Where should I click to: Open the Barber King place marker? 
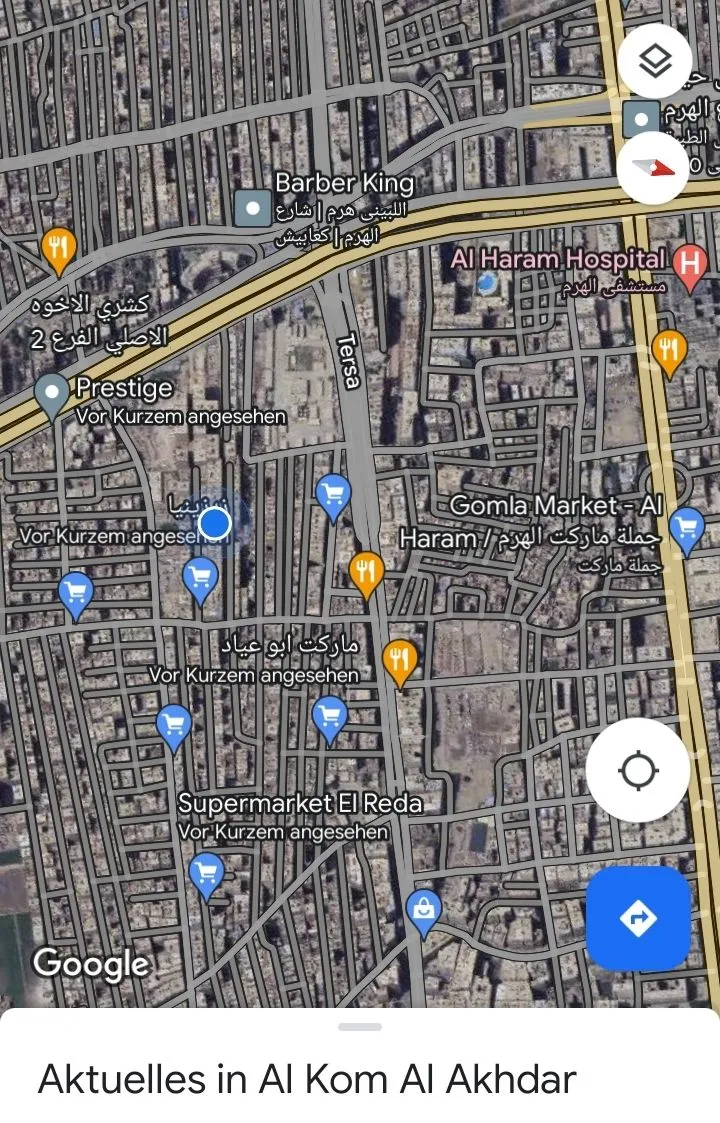[253, 210]
